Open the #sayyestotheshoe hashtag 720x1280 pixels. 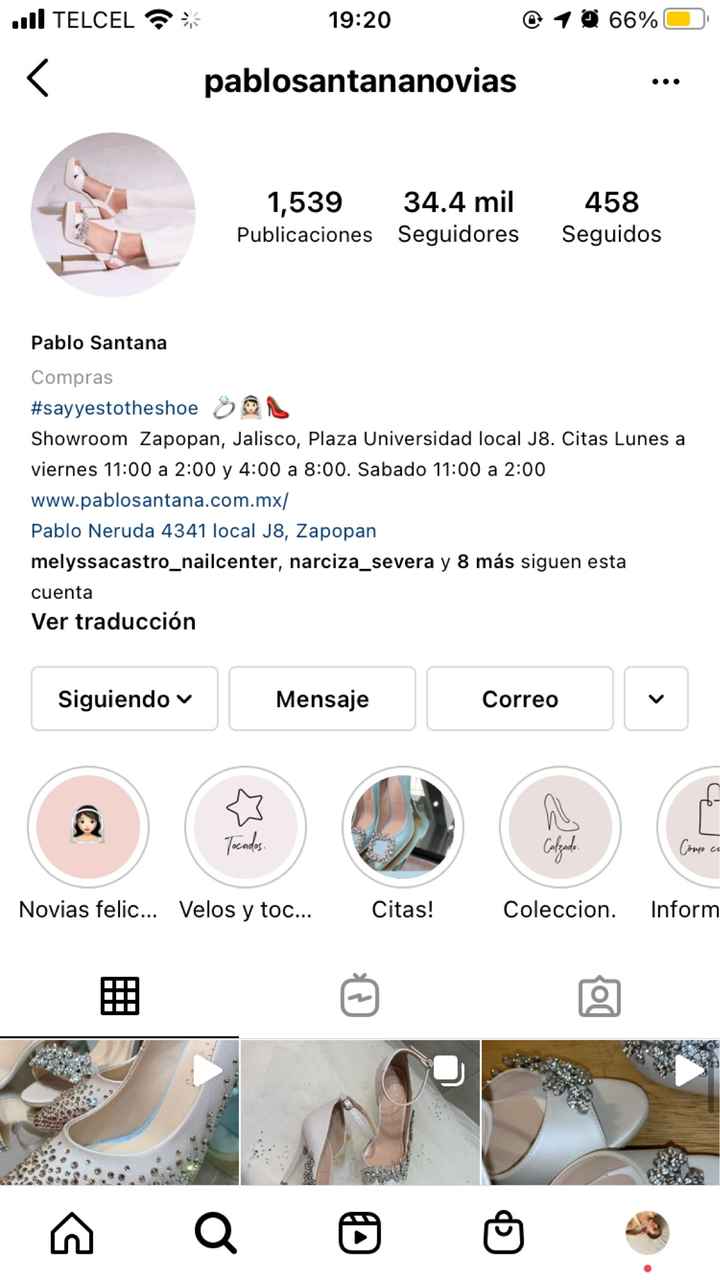(115, 408)
